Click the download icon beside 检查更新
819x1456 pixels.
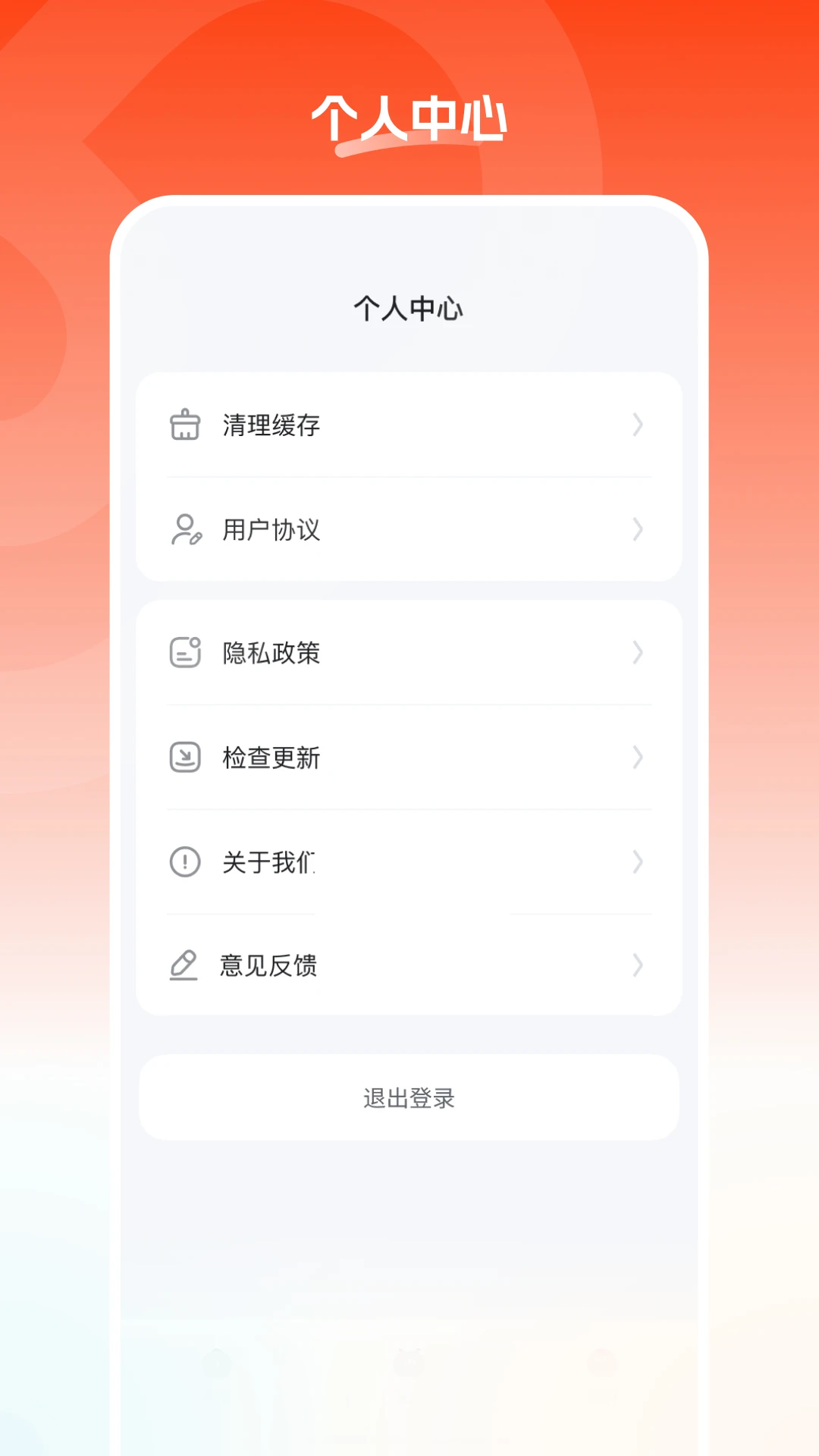[x=184, y=758]
